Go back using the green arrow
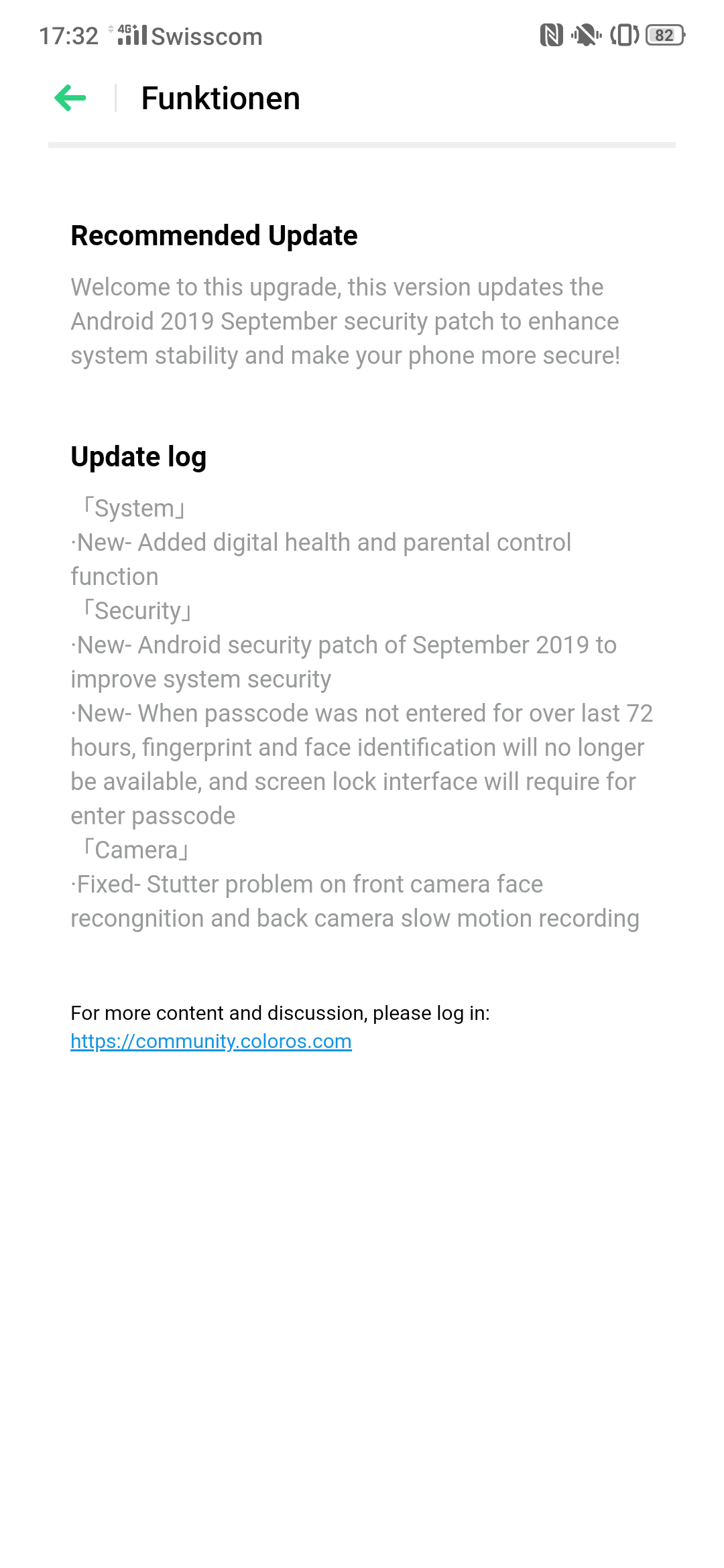This screenshot has width=724, height=1568. click(x=70, y=98)
